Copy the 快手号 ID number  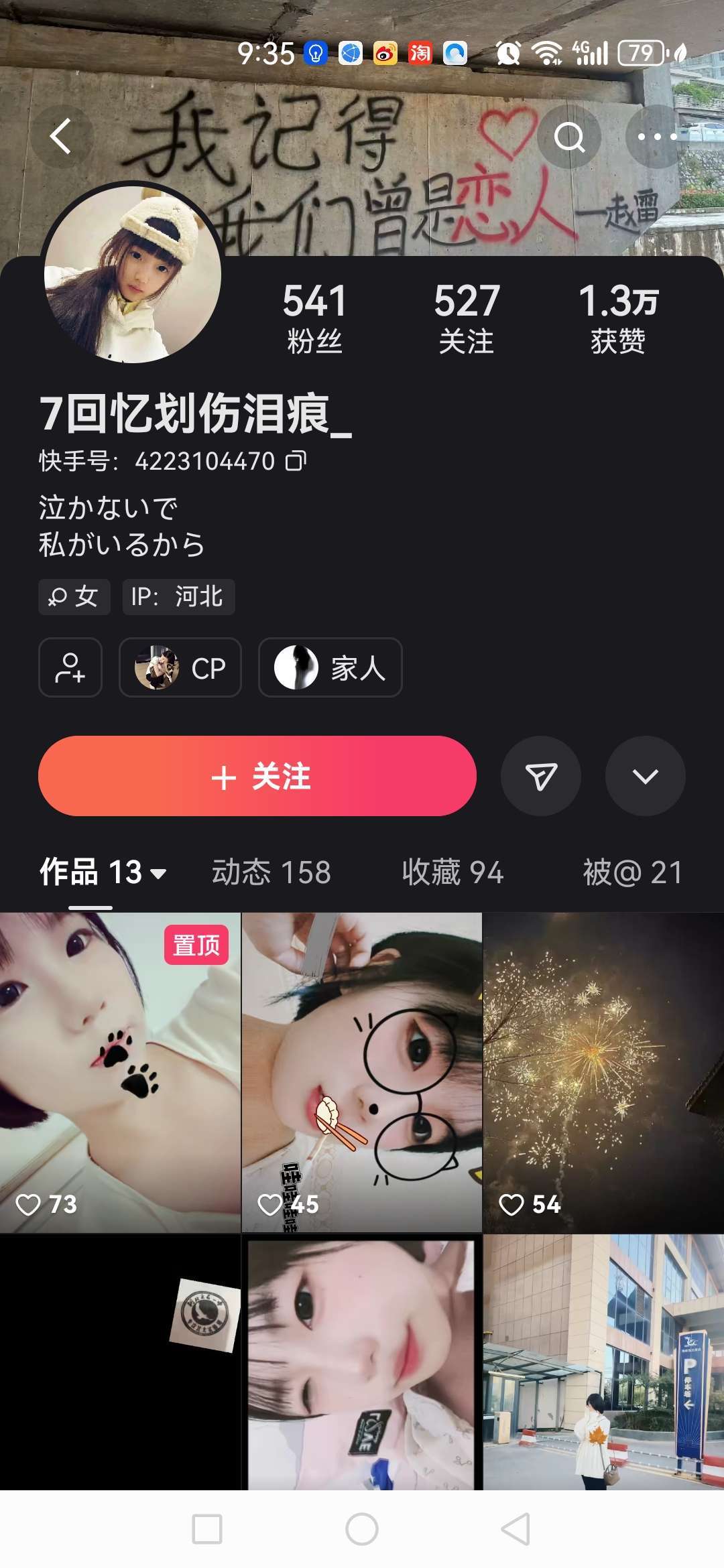coord(296,461)
